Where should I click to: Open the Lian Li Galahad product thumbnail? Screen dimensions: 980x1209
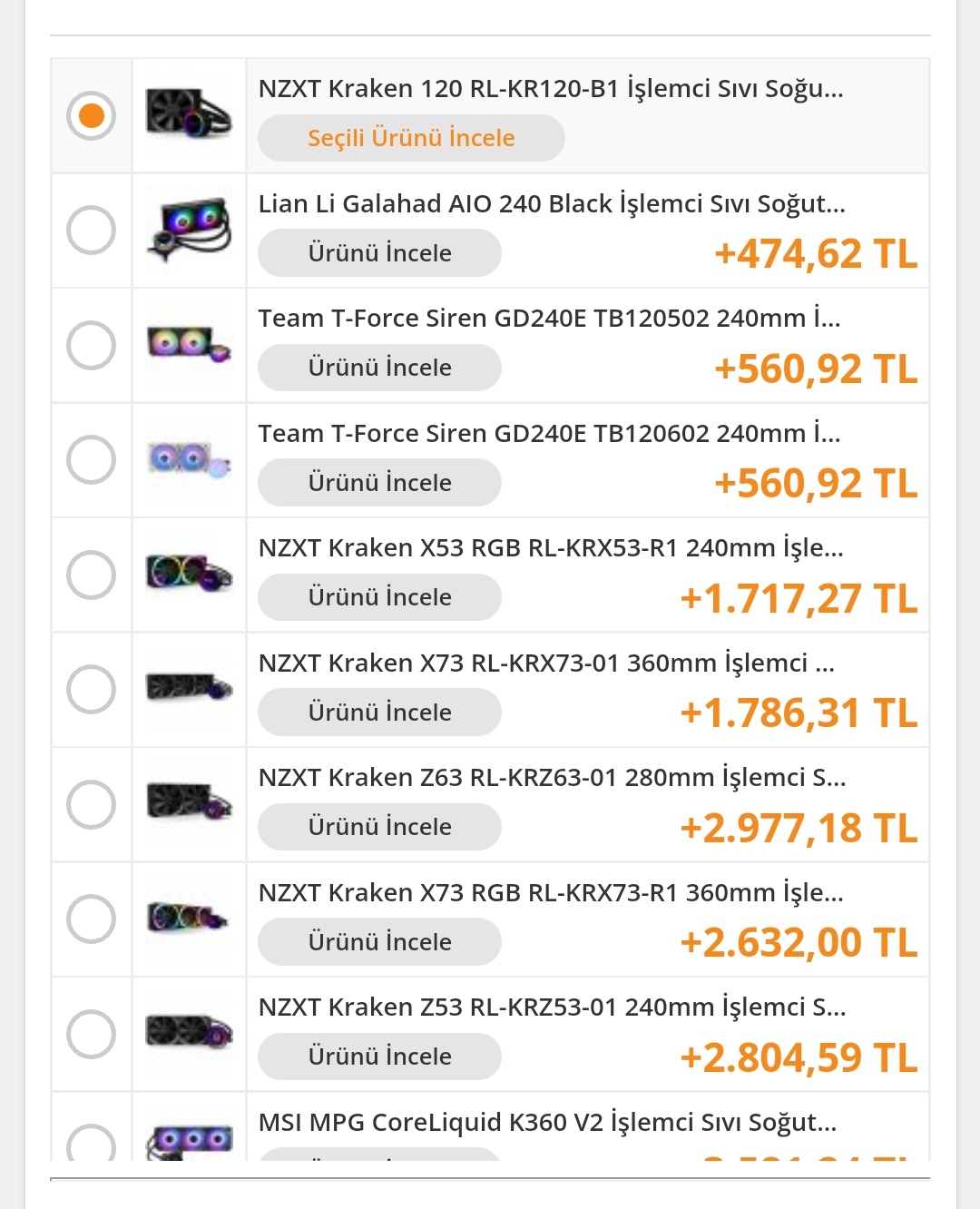189,231
